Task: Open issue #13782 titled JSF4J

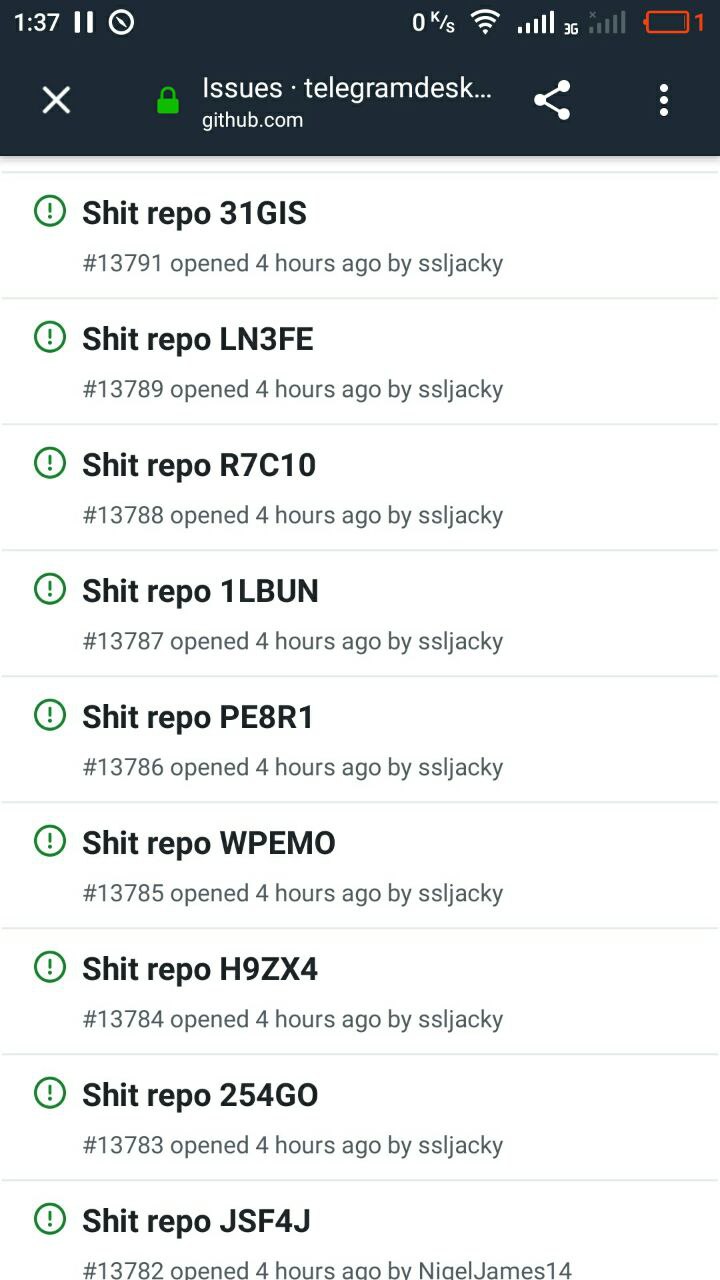Action: point(196,1221)
